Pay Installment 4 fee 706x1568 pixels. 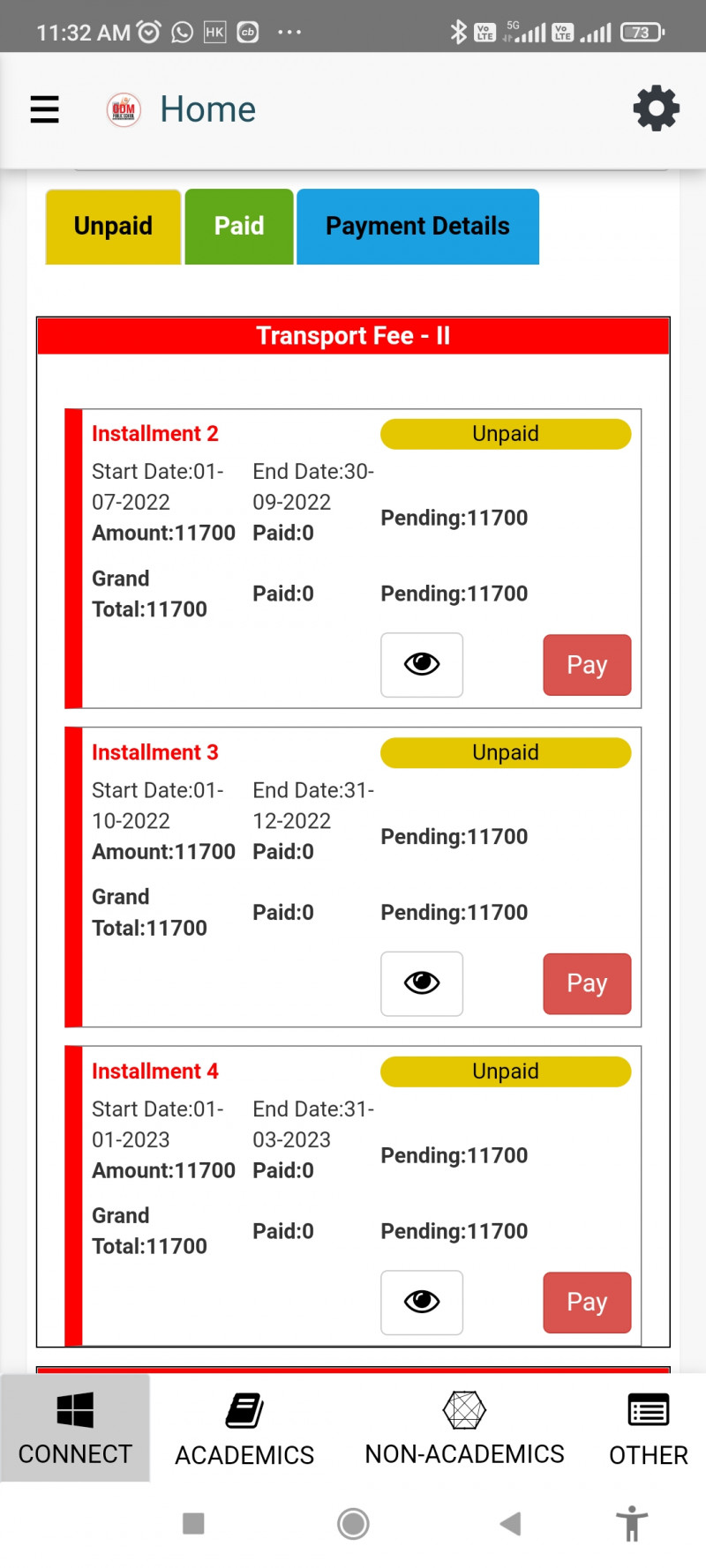(587, 1302)
